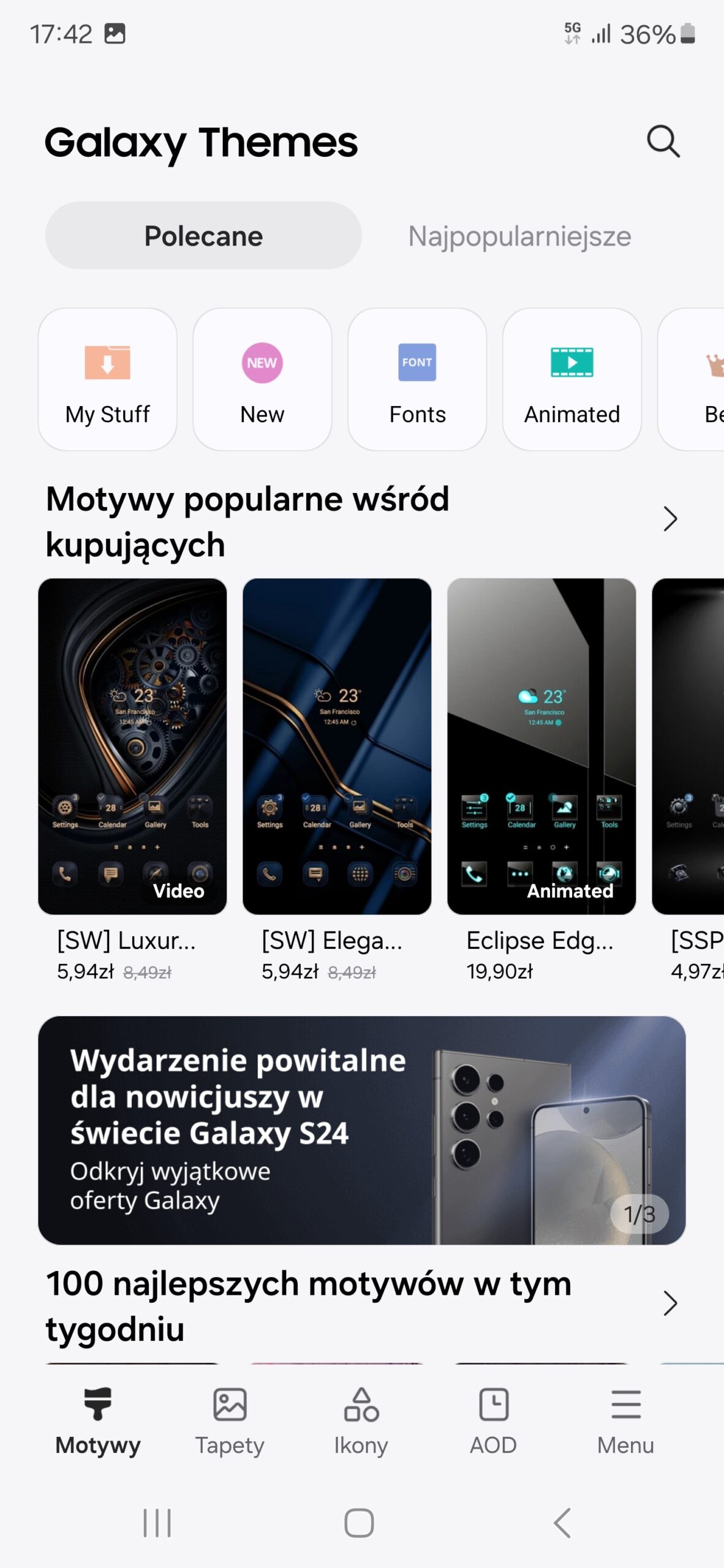724x1568 pixels.
Task: Browse the Fonts category
Action: coord(417,380)
